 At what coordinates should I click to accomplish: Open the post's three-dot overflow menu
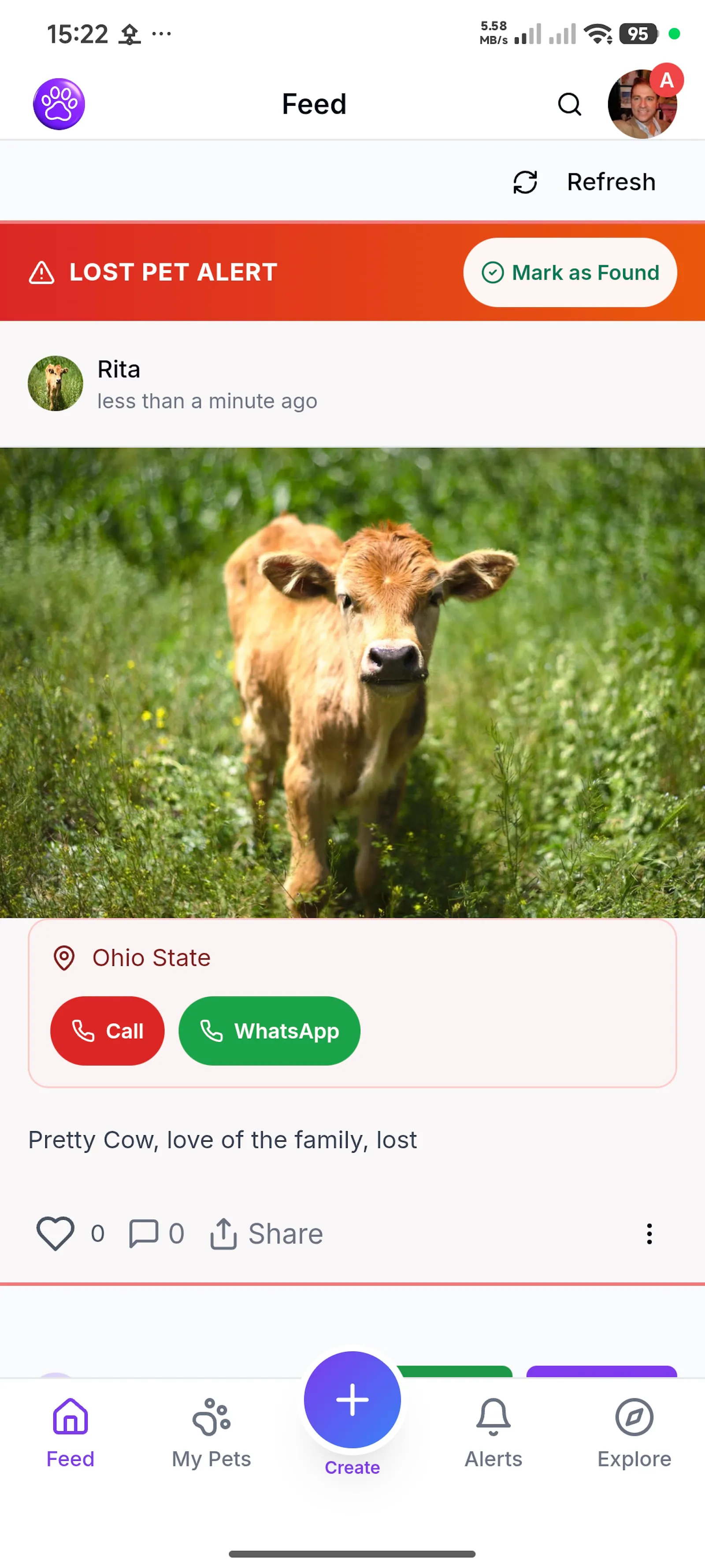click(x=649, y=1234)
